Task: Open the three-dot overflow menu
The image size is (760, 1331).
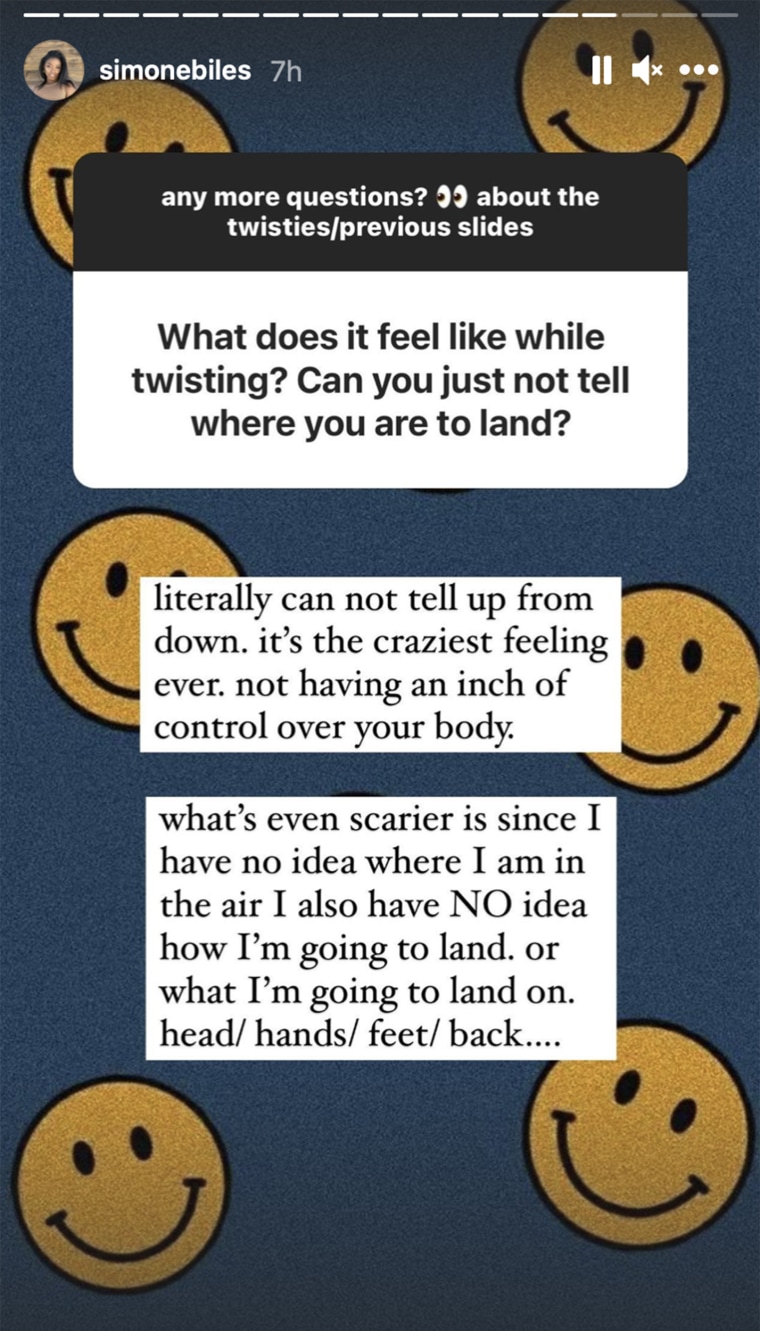Action: click(700, 71)
